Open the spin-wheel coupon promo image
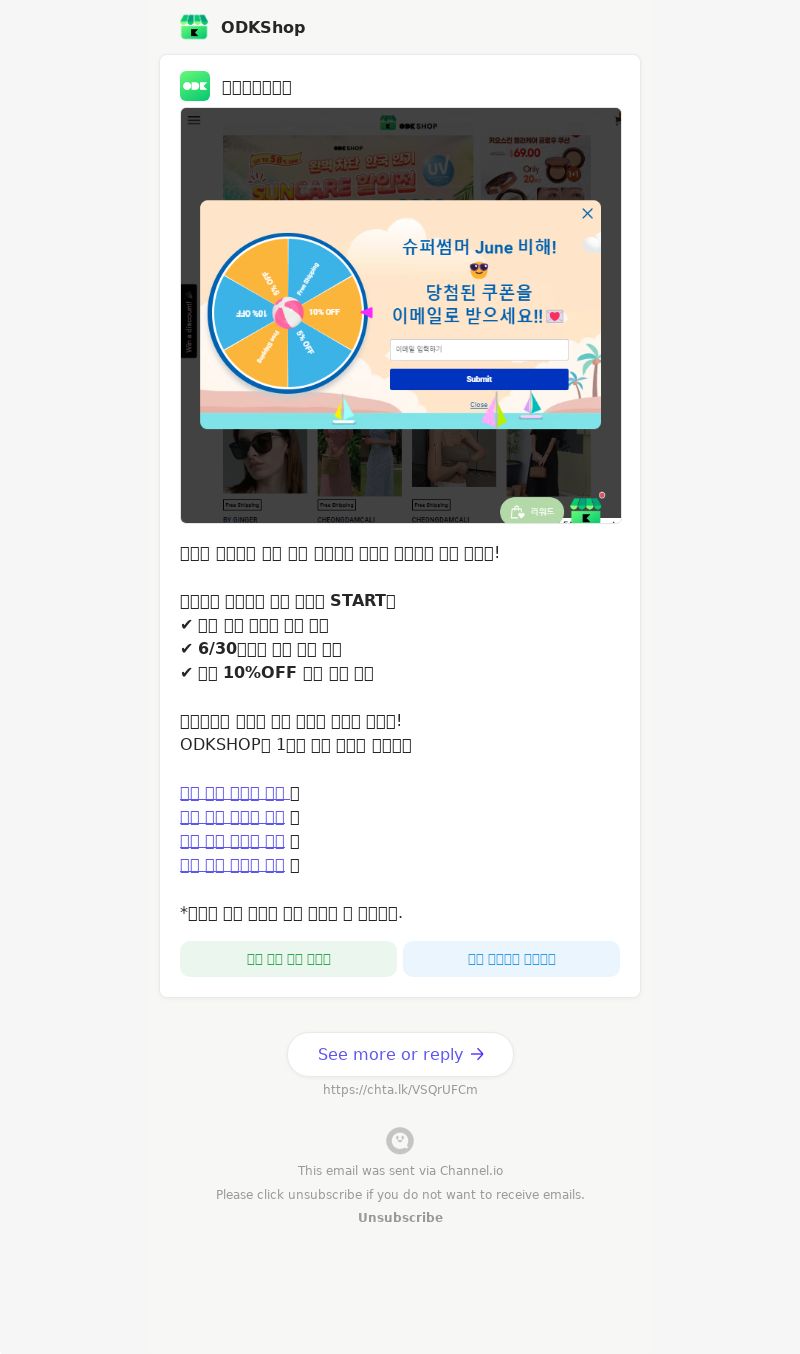Image resolution: width=800 pixels, height=1354 pixels. click(400, 315)
